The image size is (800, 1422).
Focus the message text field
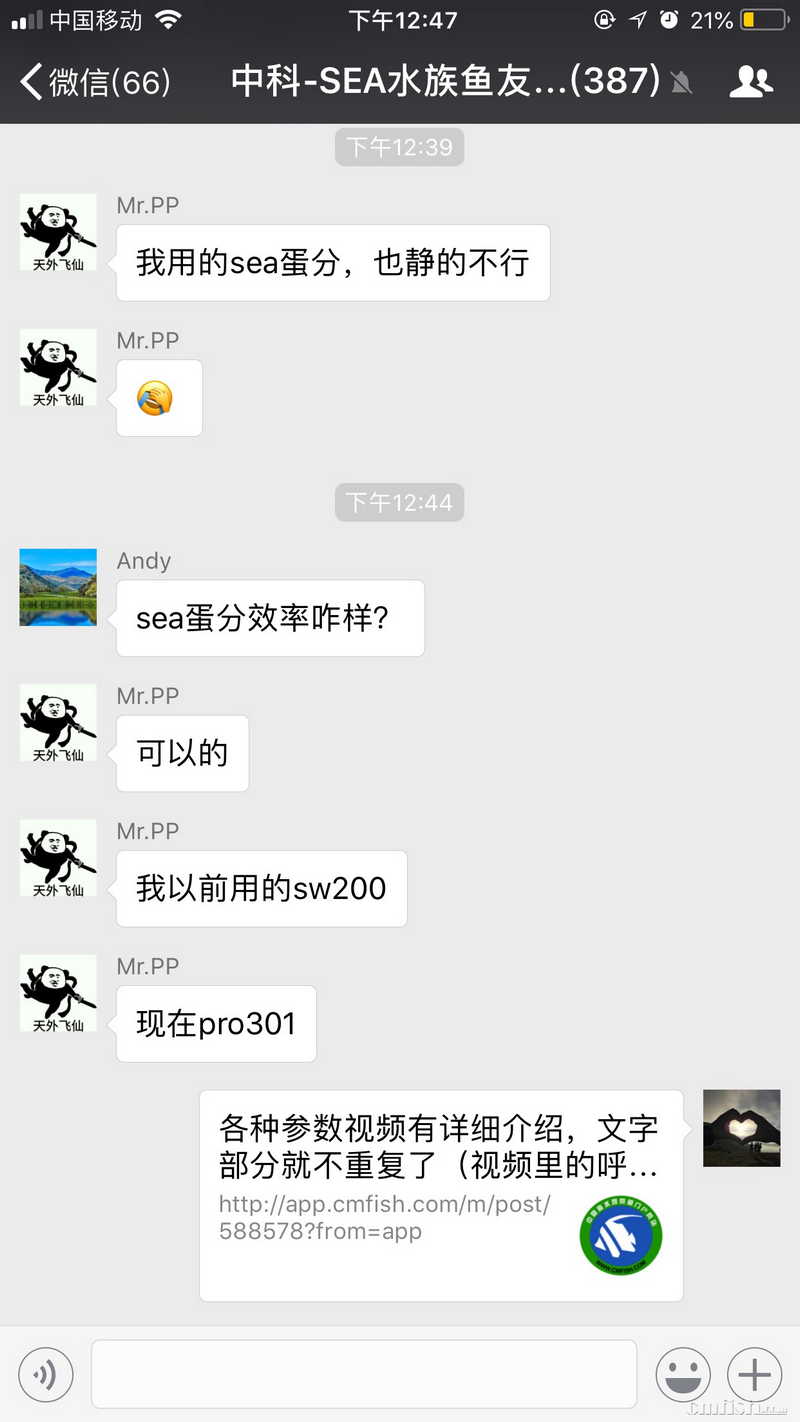pos(364,1374)
